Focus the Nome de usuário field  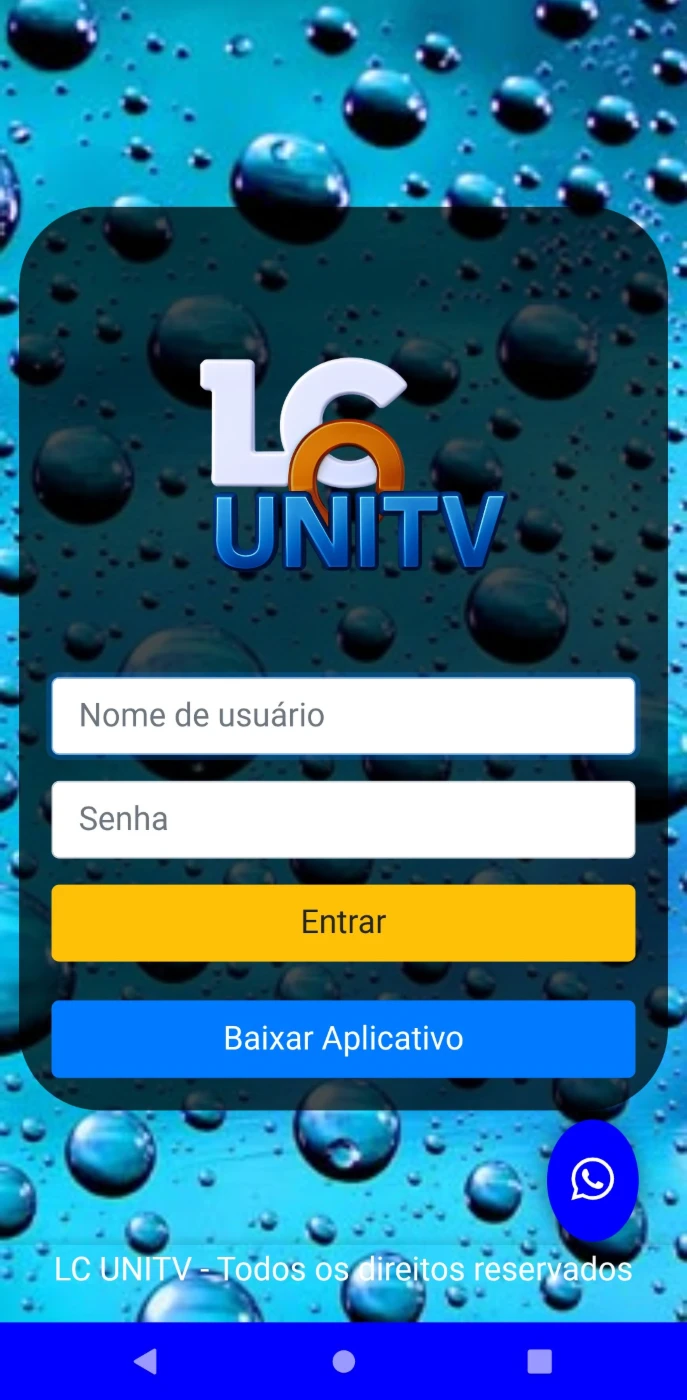(343, 716)
